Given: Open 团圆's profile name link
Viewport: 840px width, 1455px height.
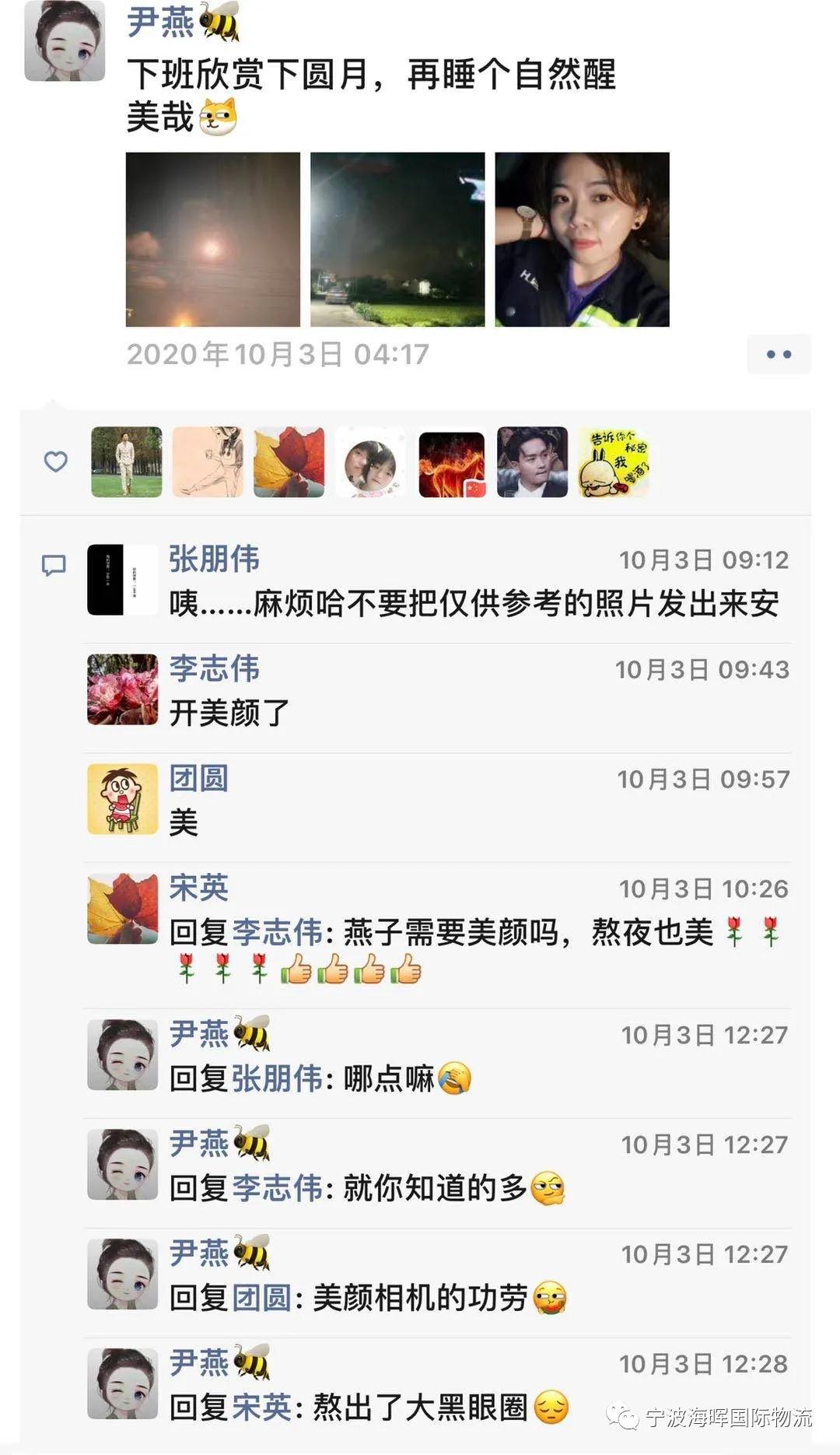Looking at the screenshot, I should (x=199, y=778).
